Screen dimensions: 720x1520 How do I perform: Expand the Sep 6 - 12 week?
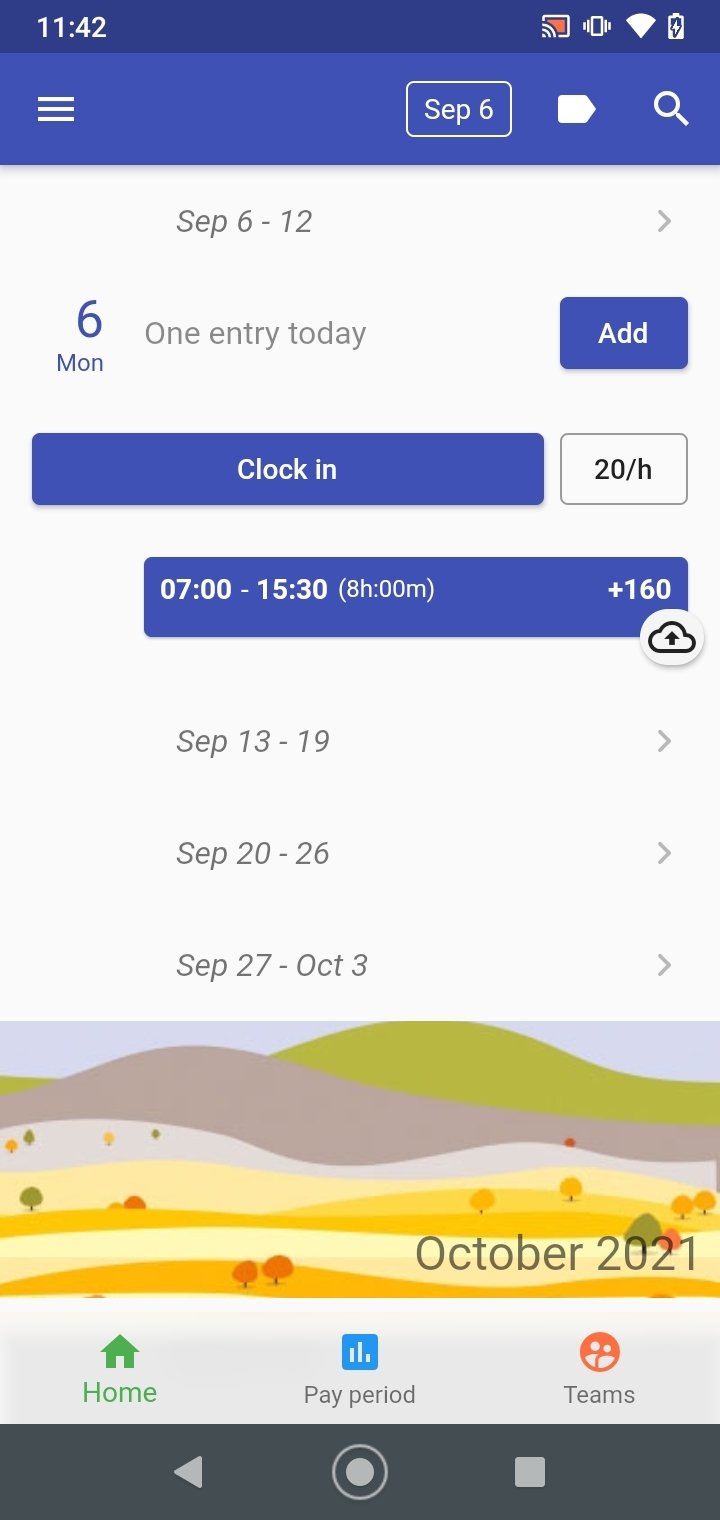360,221
